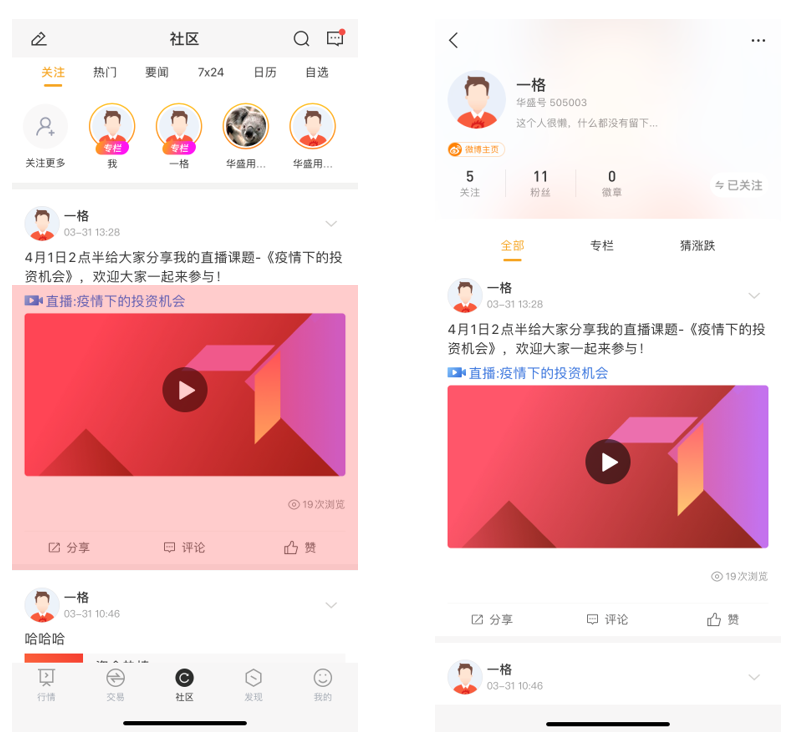
Task: Switch to the 自选 tab
Action: [x=317, y=72]
